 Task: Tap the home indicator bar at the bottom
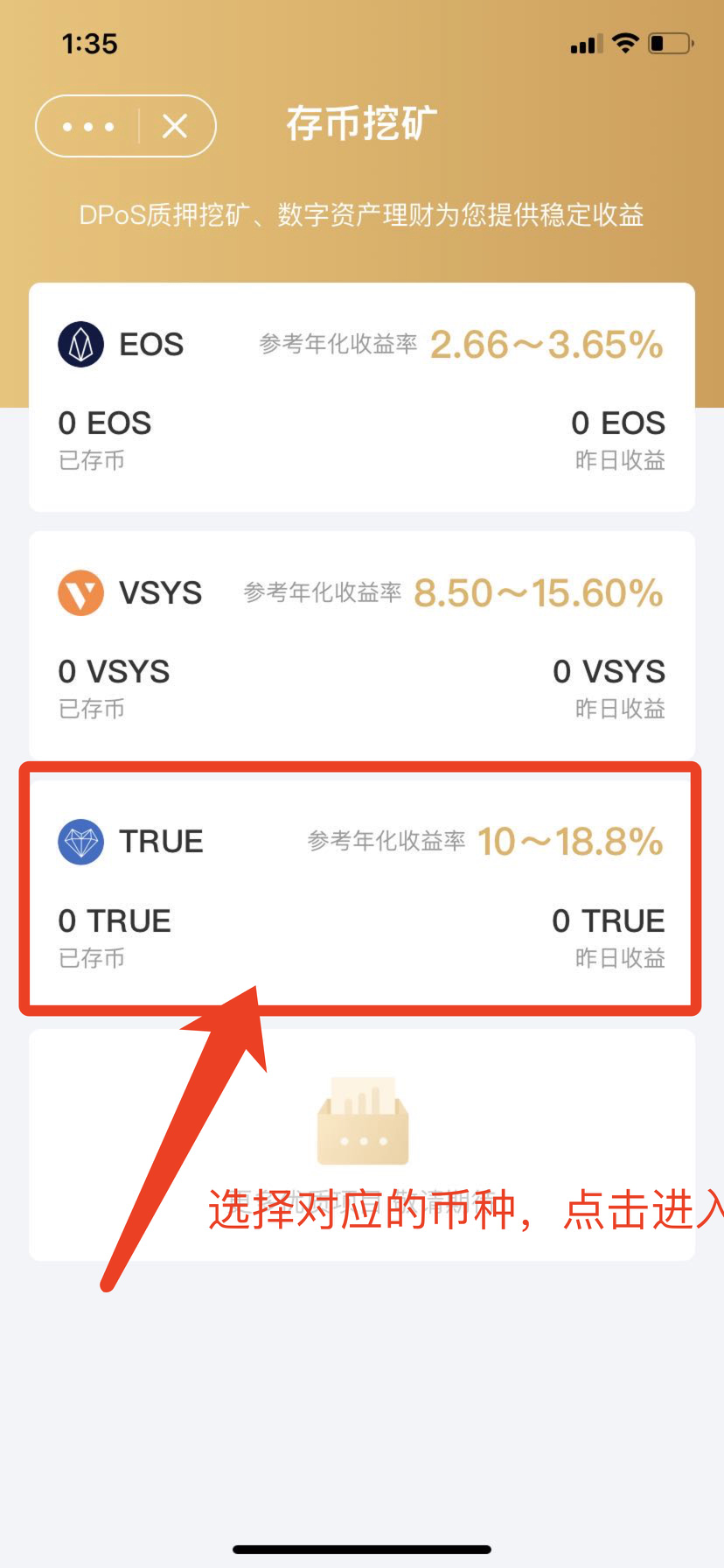(x=362, y=1547)
